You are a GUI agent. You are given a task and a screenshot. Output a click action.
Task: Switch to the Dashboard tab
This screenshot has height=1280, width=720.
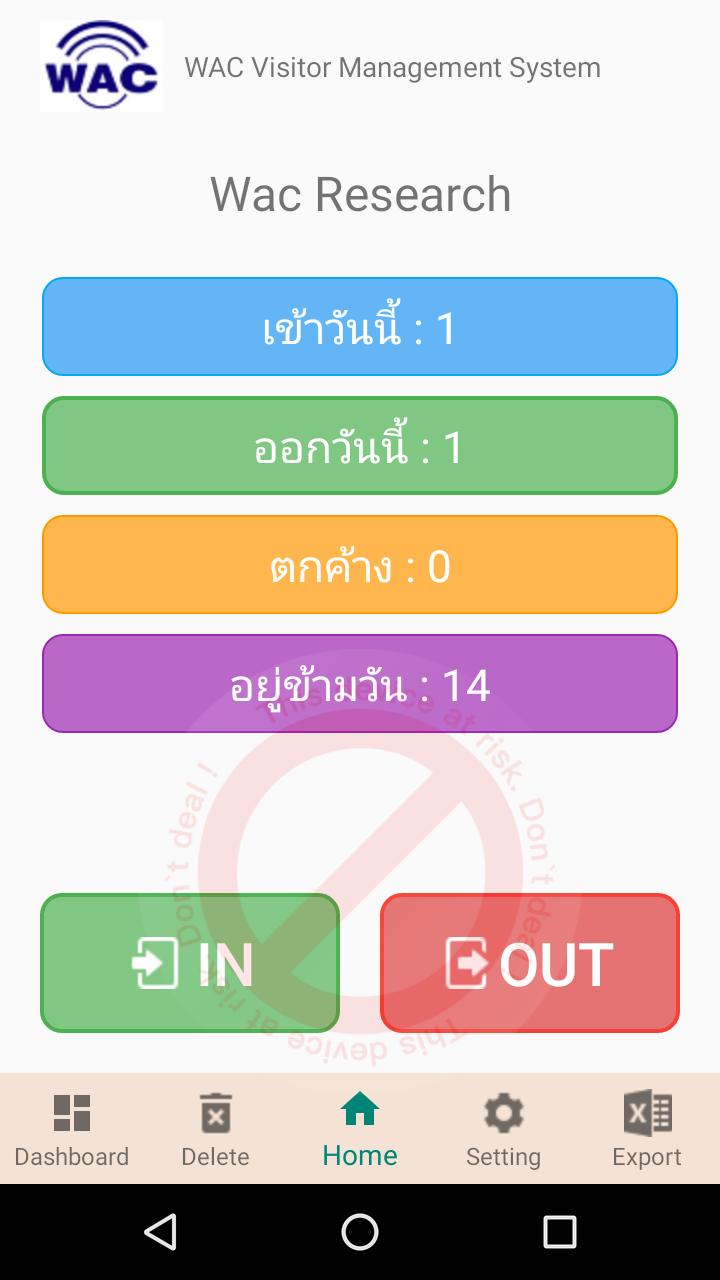[72, 1130]
